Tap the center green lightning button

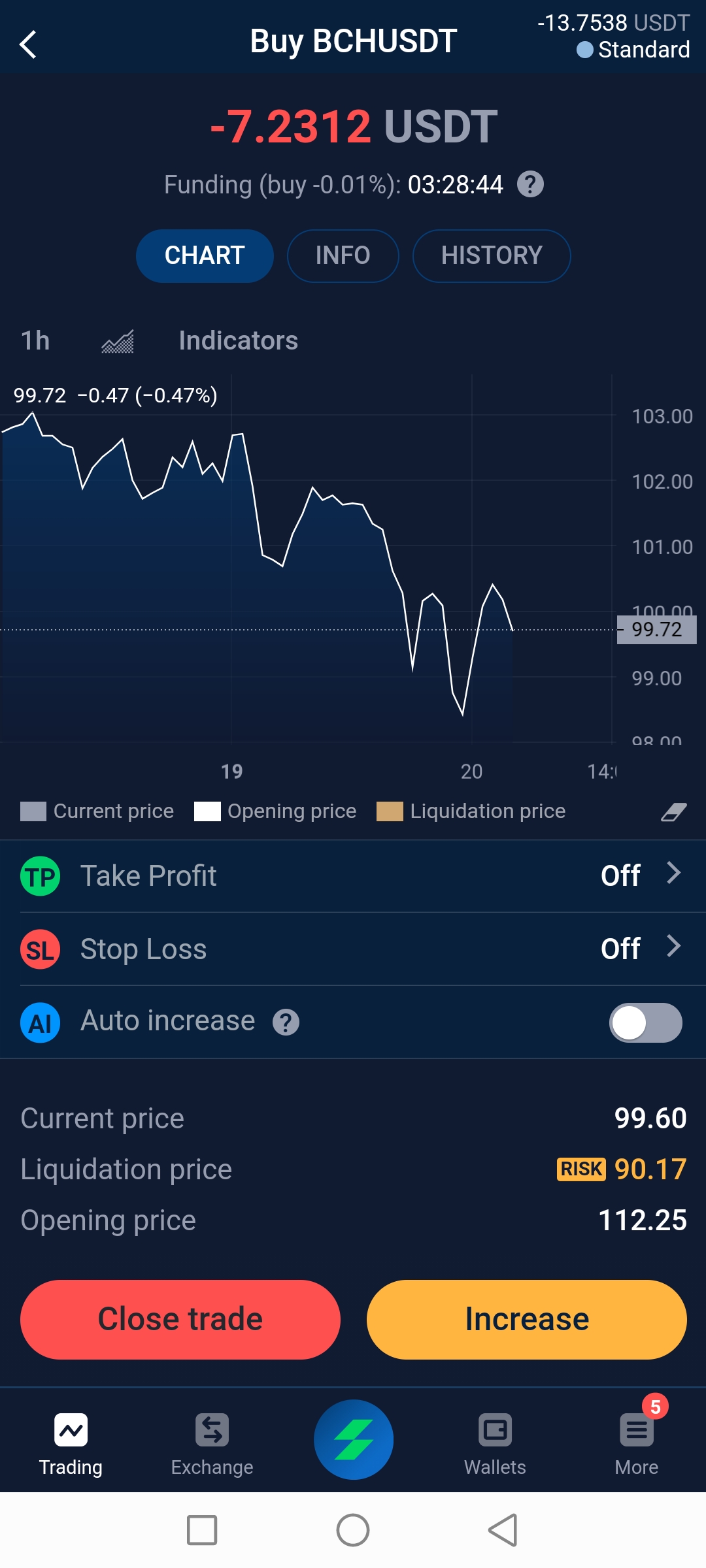(354, 1439)
